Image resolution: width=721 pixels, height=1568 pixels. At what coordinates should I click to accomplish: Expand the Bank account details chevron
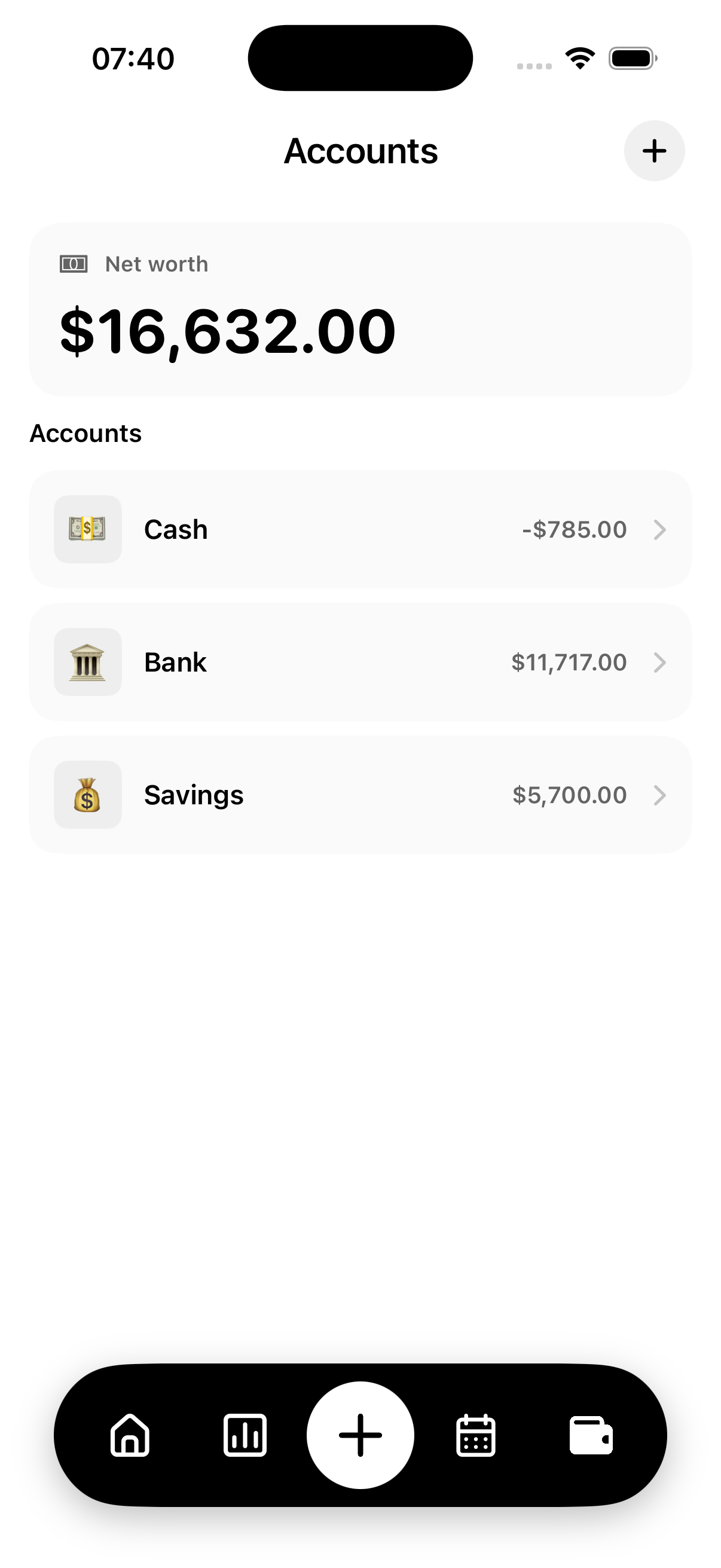(x=661, y=662)
